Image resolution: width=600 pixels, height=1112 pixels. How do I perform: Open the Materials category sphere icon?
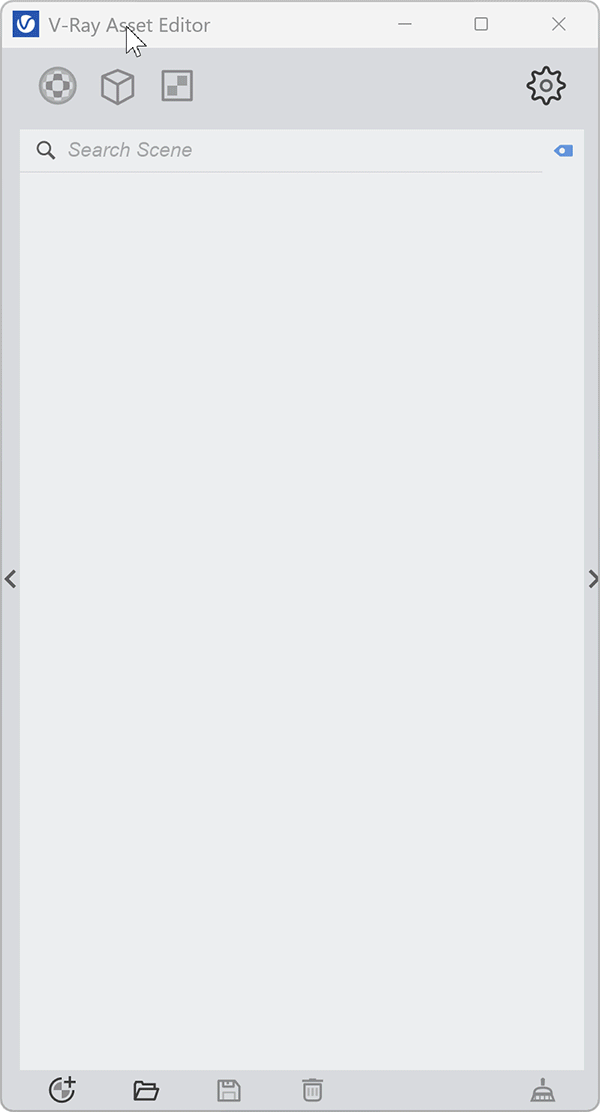pyautogui.click(x=57, y=86)
